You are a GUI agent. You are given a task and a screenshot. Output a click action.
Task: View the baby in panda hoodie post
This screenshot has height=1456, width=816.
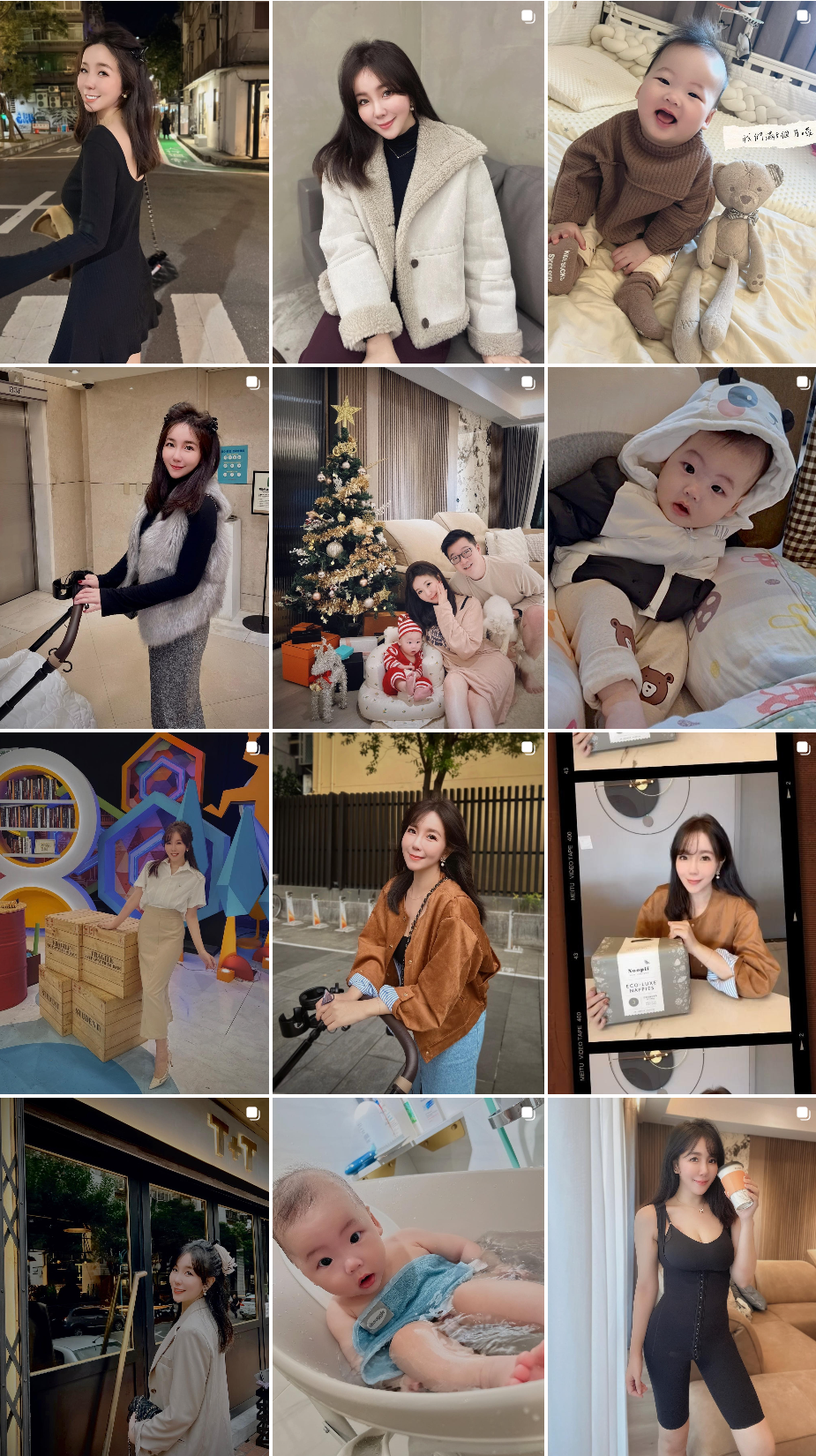point(681,548)
